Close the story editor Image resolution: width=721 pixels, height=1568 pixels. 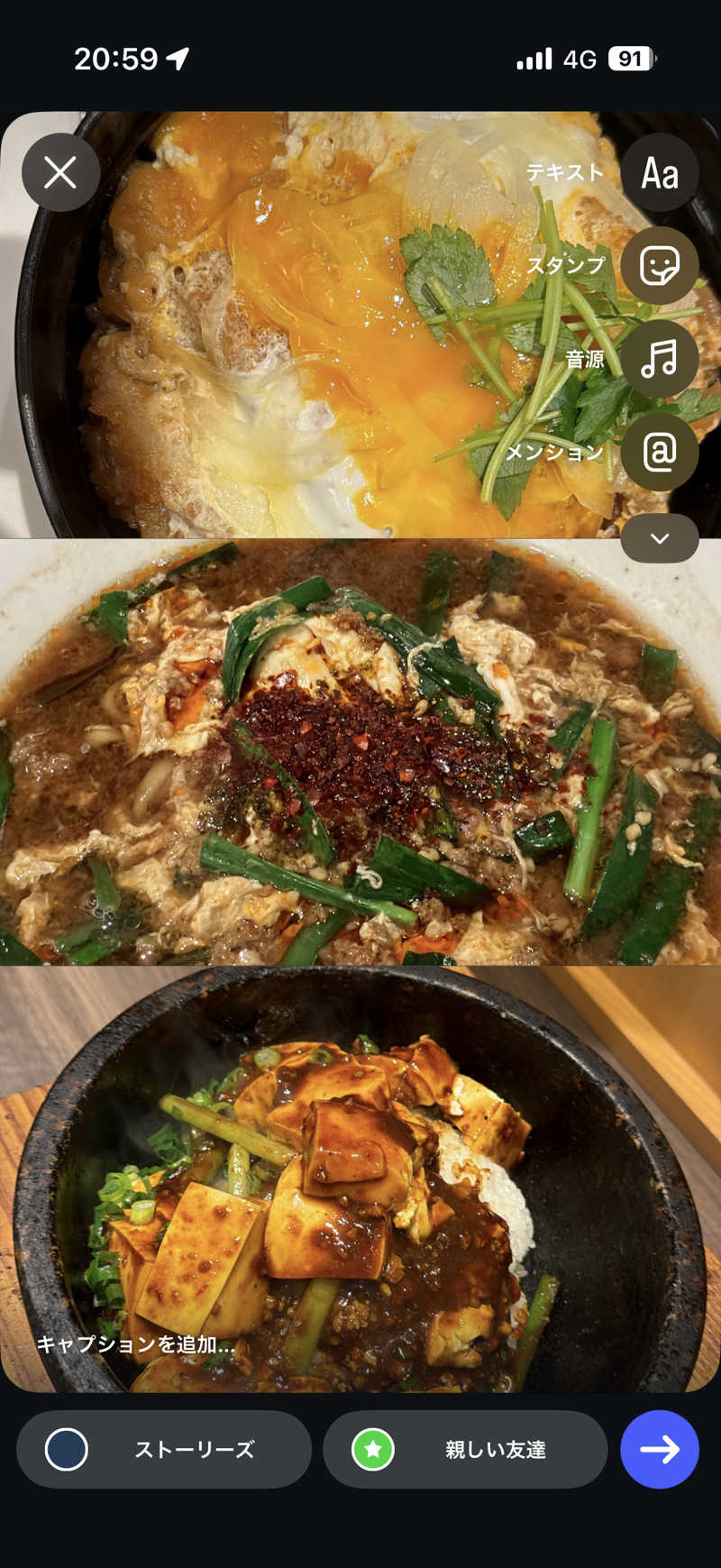60,172
